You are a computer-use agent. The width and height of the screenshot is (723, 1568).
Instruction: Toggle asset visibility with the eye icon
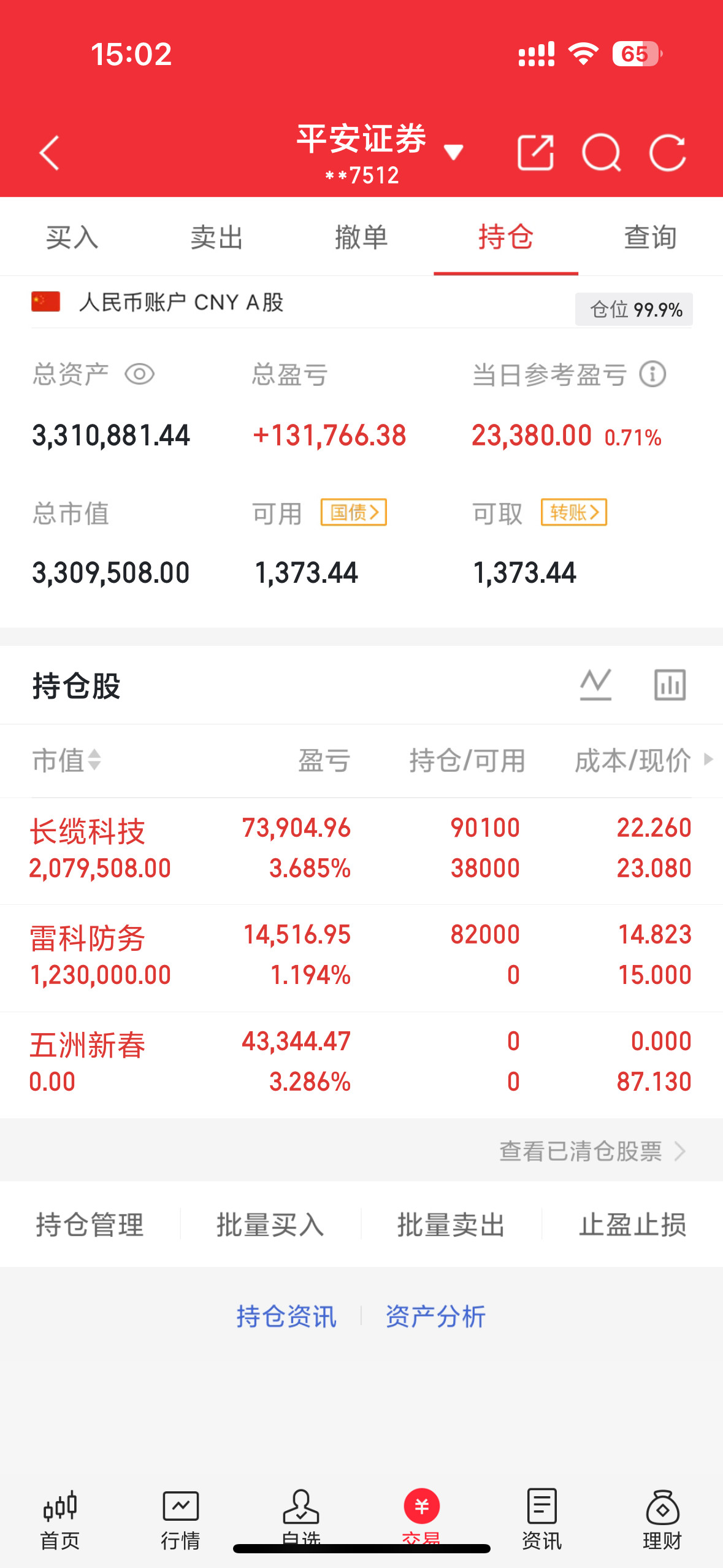[x=140, y=373]
